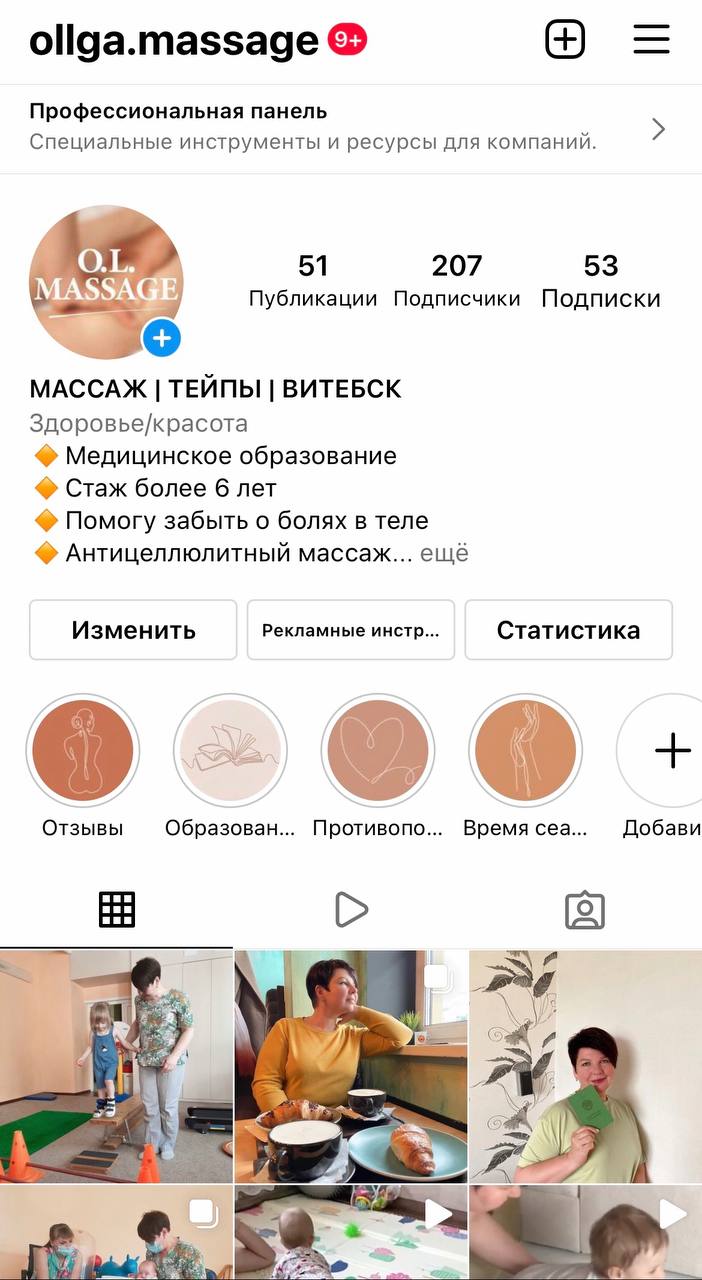
Task: Switch to the tagged photos tab
Action: [585, 910]
